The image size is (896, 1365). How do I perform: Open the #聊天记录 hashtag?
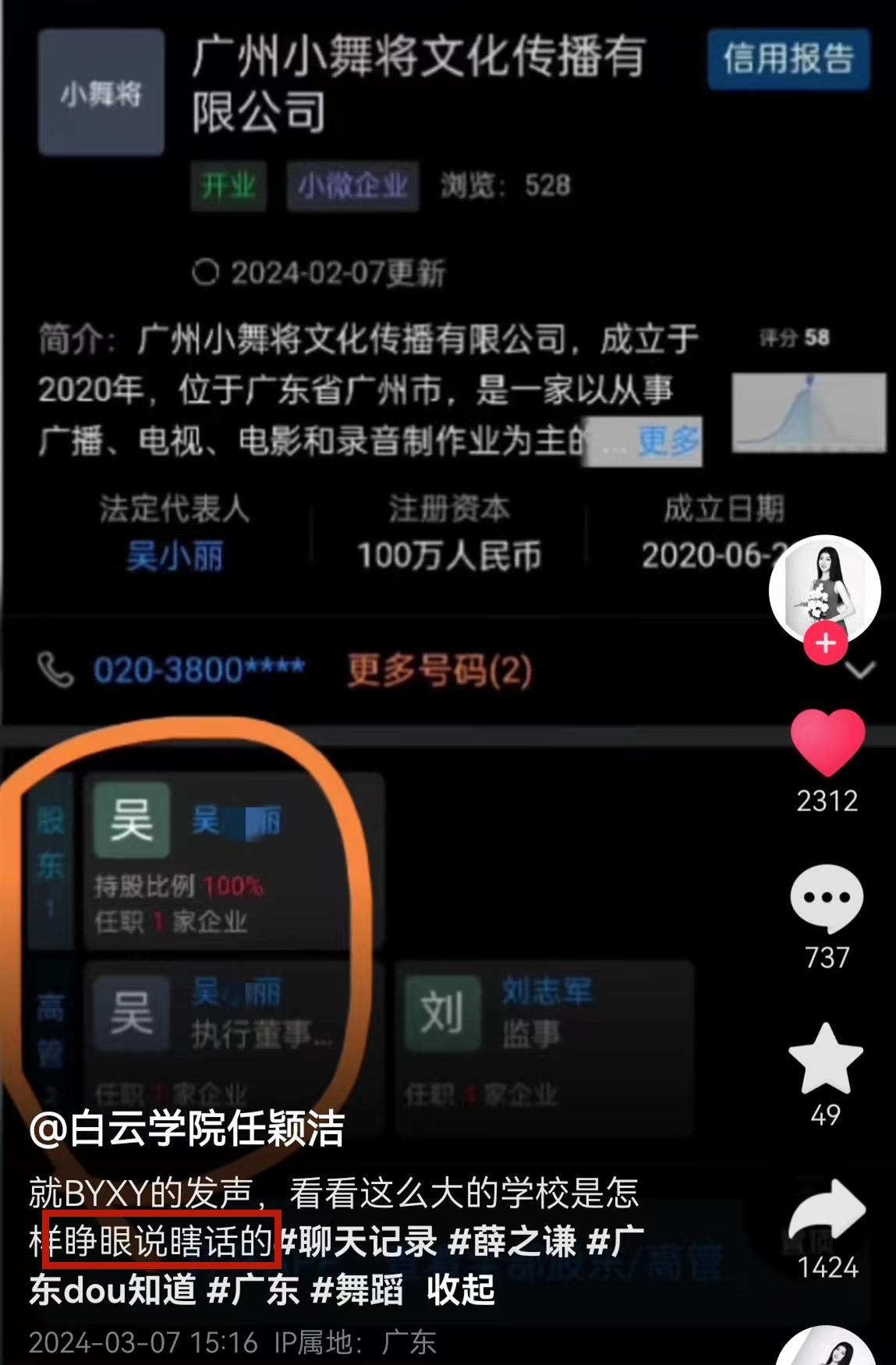point(360,1242)
